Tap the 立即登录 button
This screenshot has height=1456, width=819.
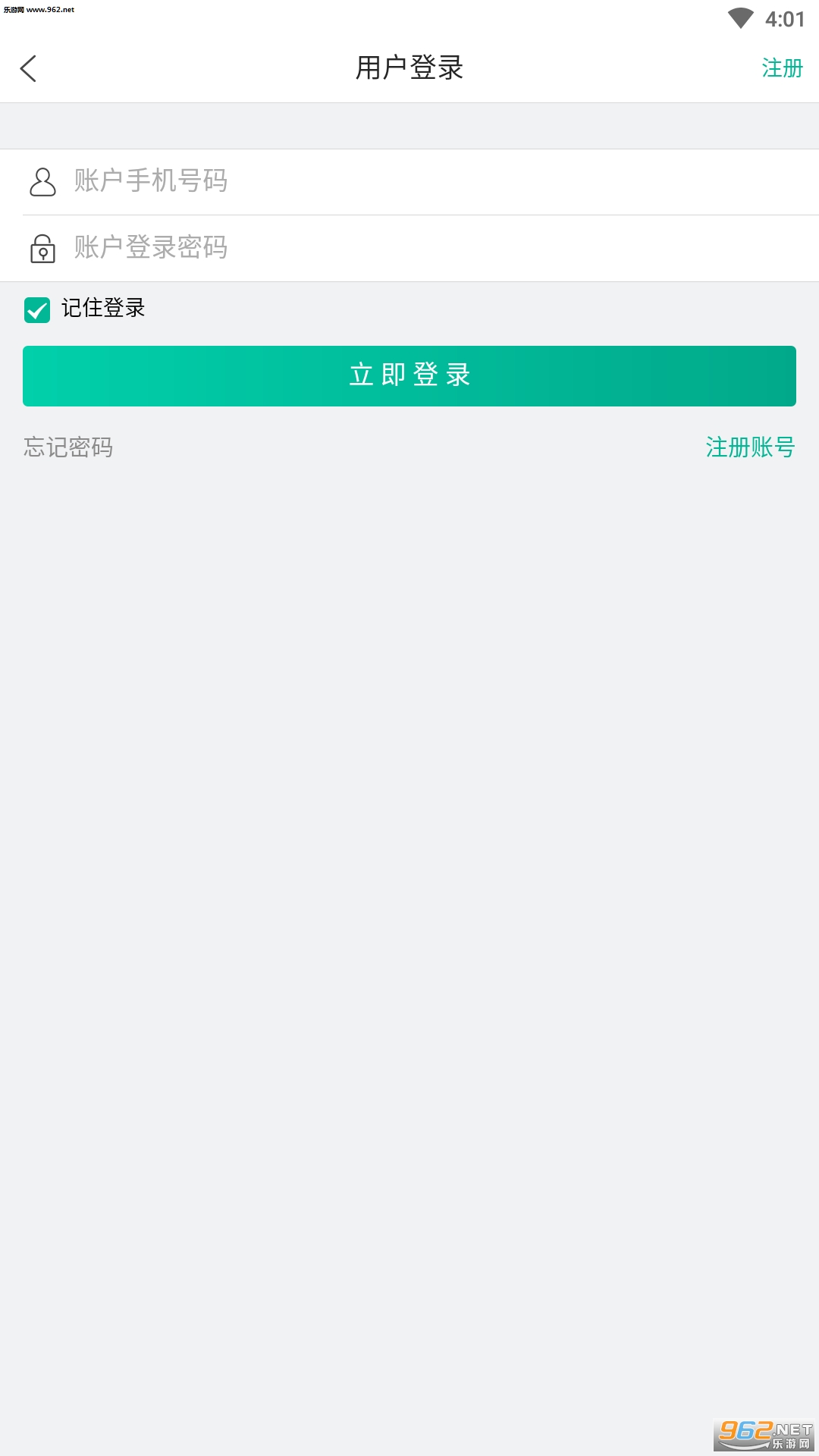coord(409,376)
